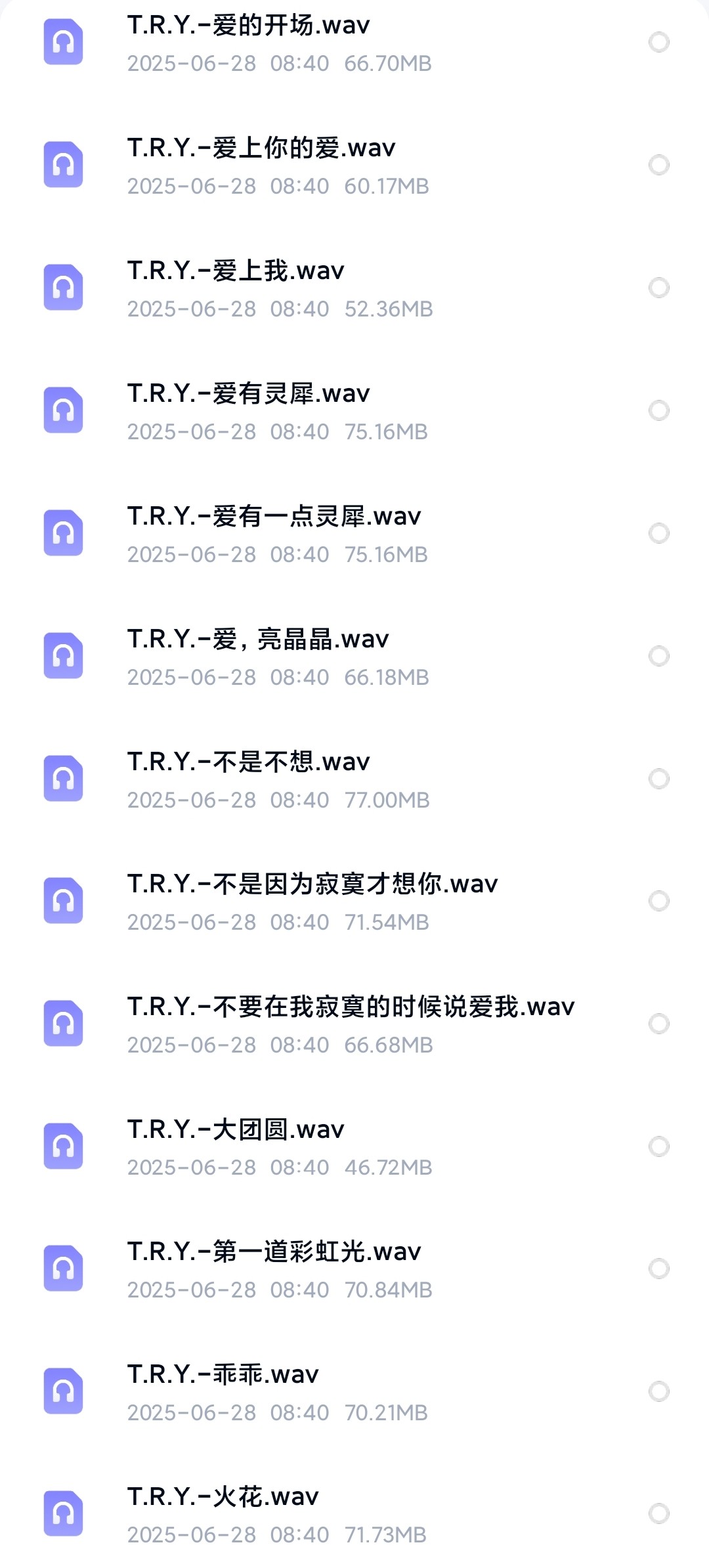Open T.R.Y.-爱有一点灵犀.wav

pyautogui.click(x=274, y=517)
